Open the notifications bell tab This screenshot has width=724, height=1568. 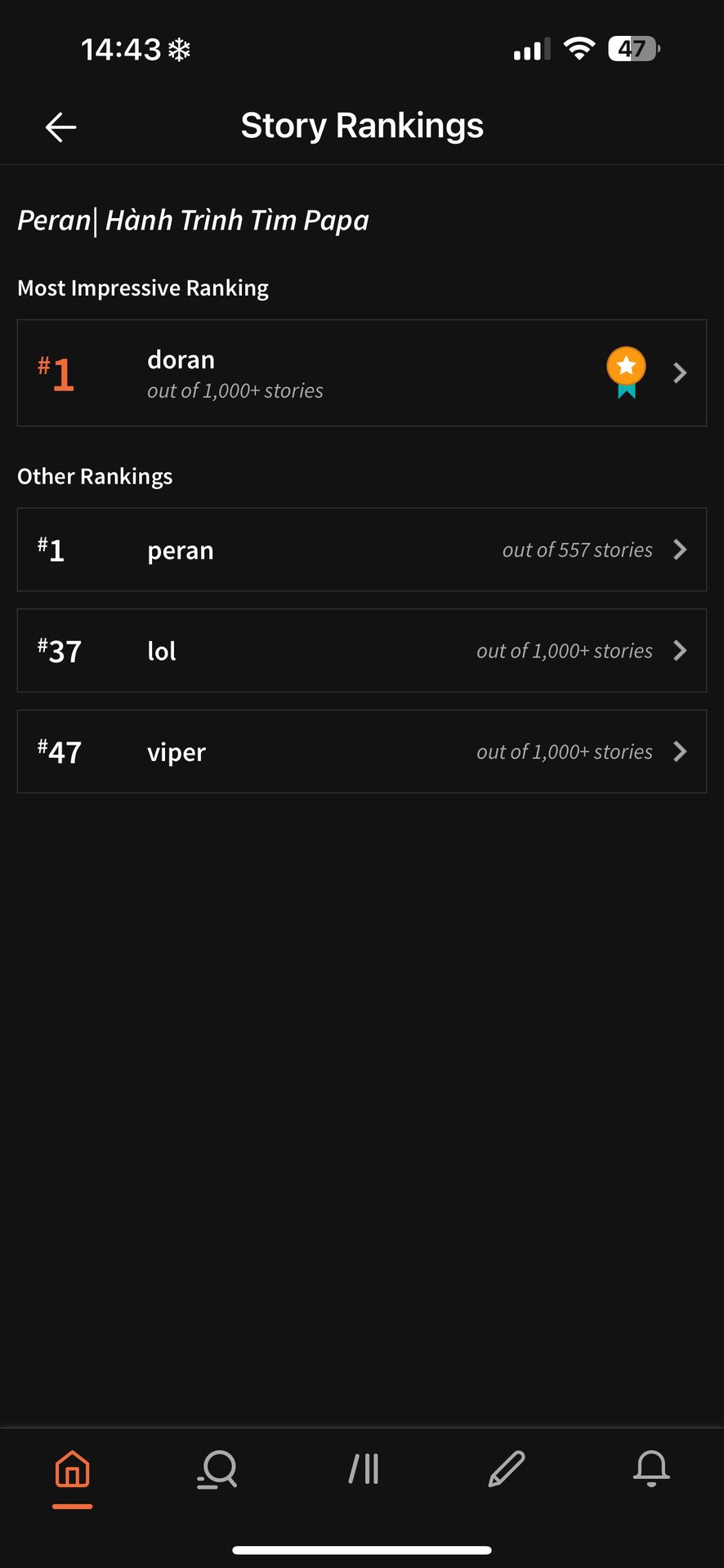pos(651,1469)
